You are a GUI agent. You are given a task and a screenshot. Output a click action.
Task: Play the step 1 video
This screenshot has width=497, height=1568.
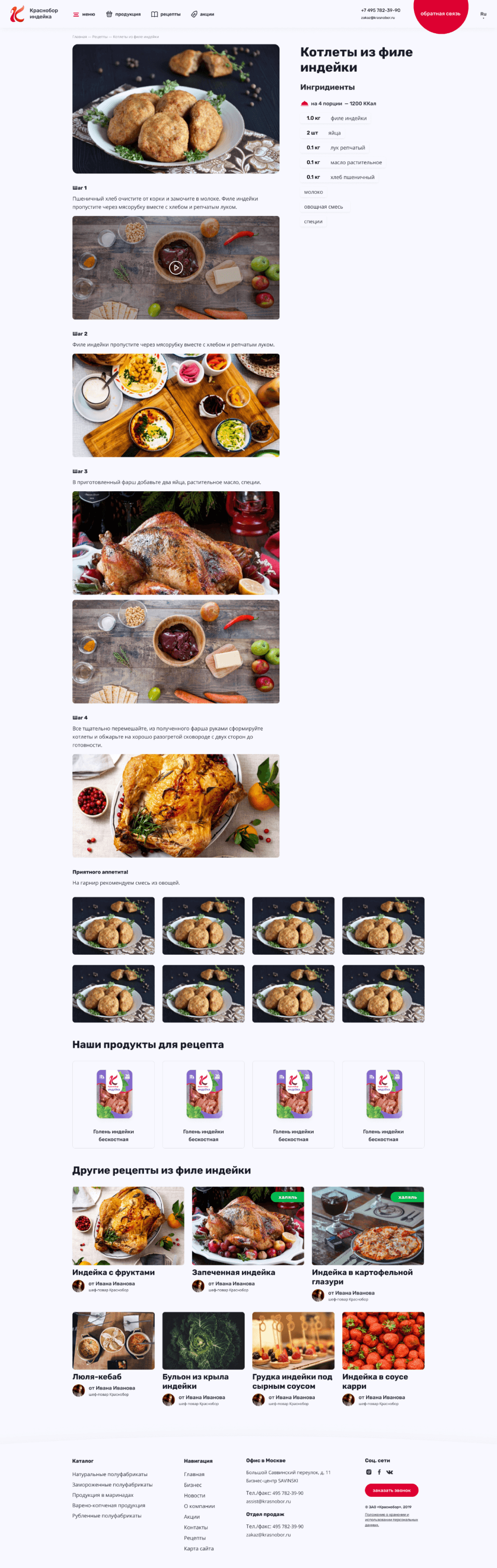(x=176, y=268)
